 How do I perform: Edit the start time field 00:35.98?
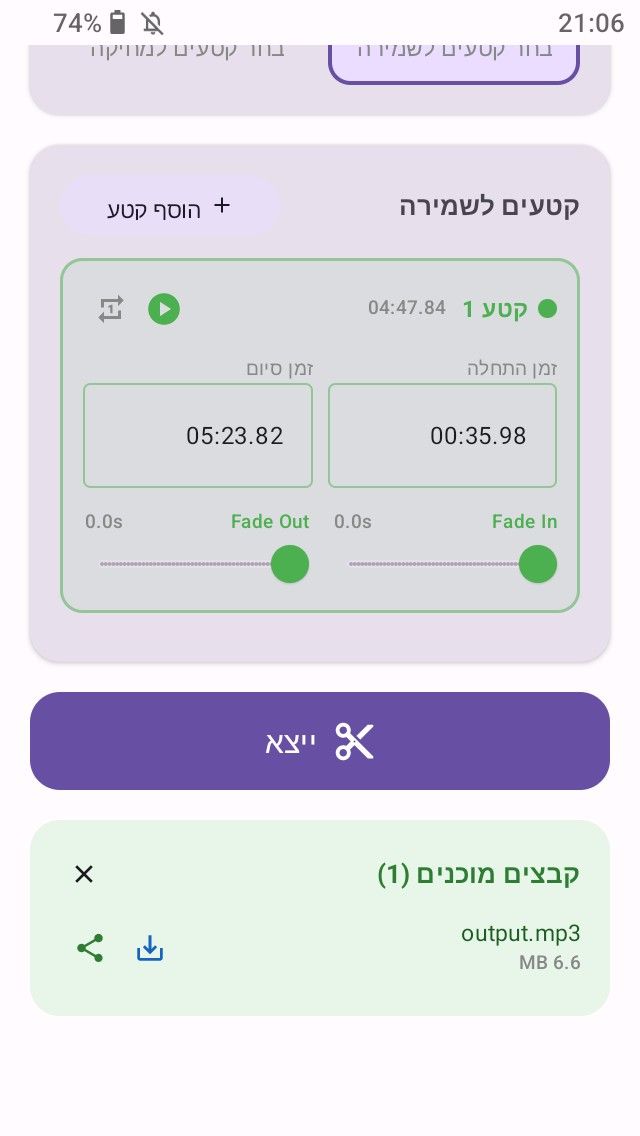(442, 435)
